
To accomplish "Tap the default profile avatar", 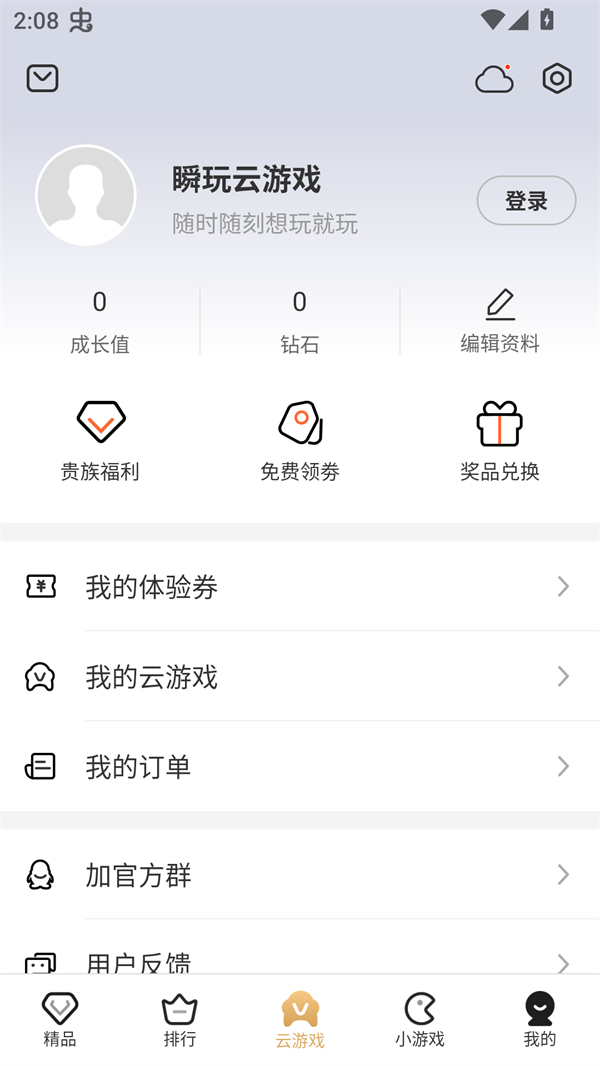I will [86, 196].
